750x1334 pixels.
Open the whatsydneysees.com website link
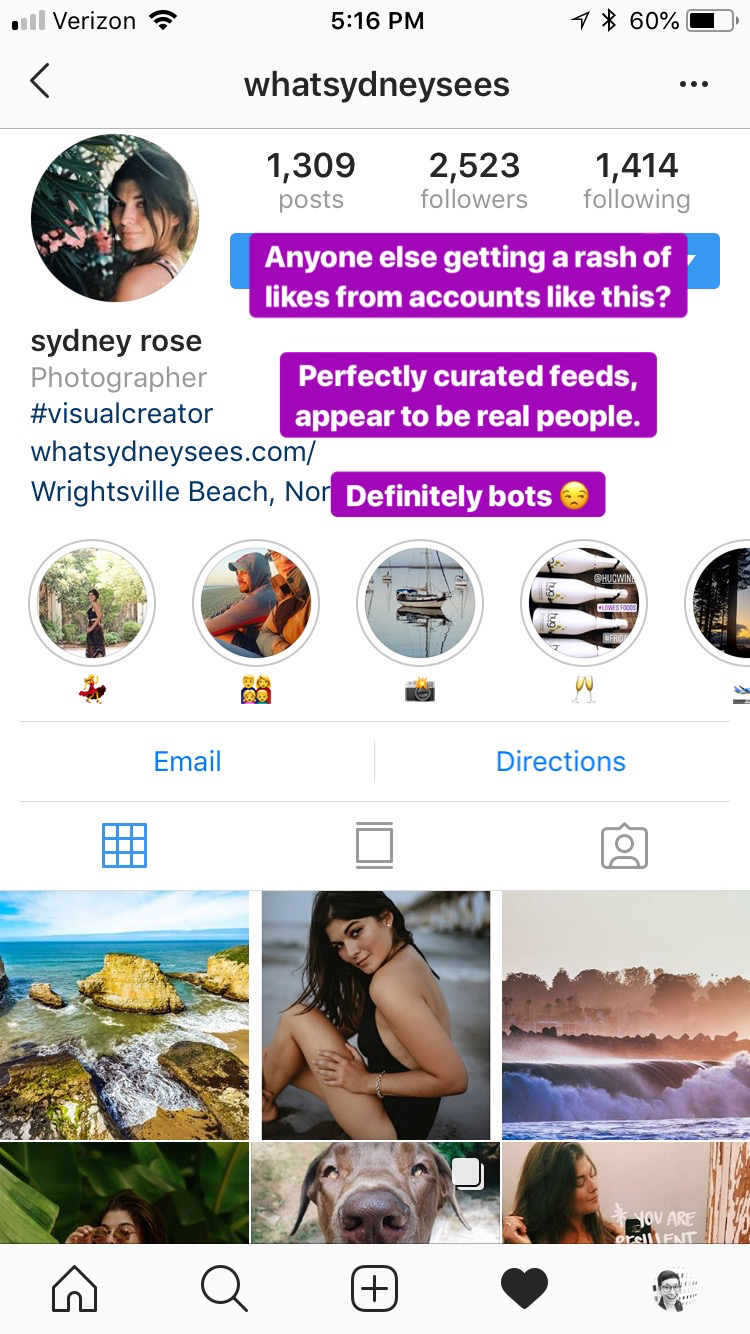click(x=173, y=452)
